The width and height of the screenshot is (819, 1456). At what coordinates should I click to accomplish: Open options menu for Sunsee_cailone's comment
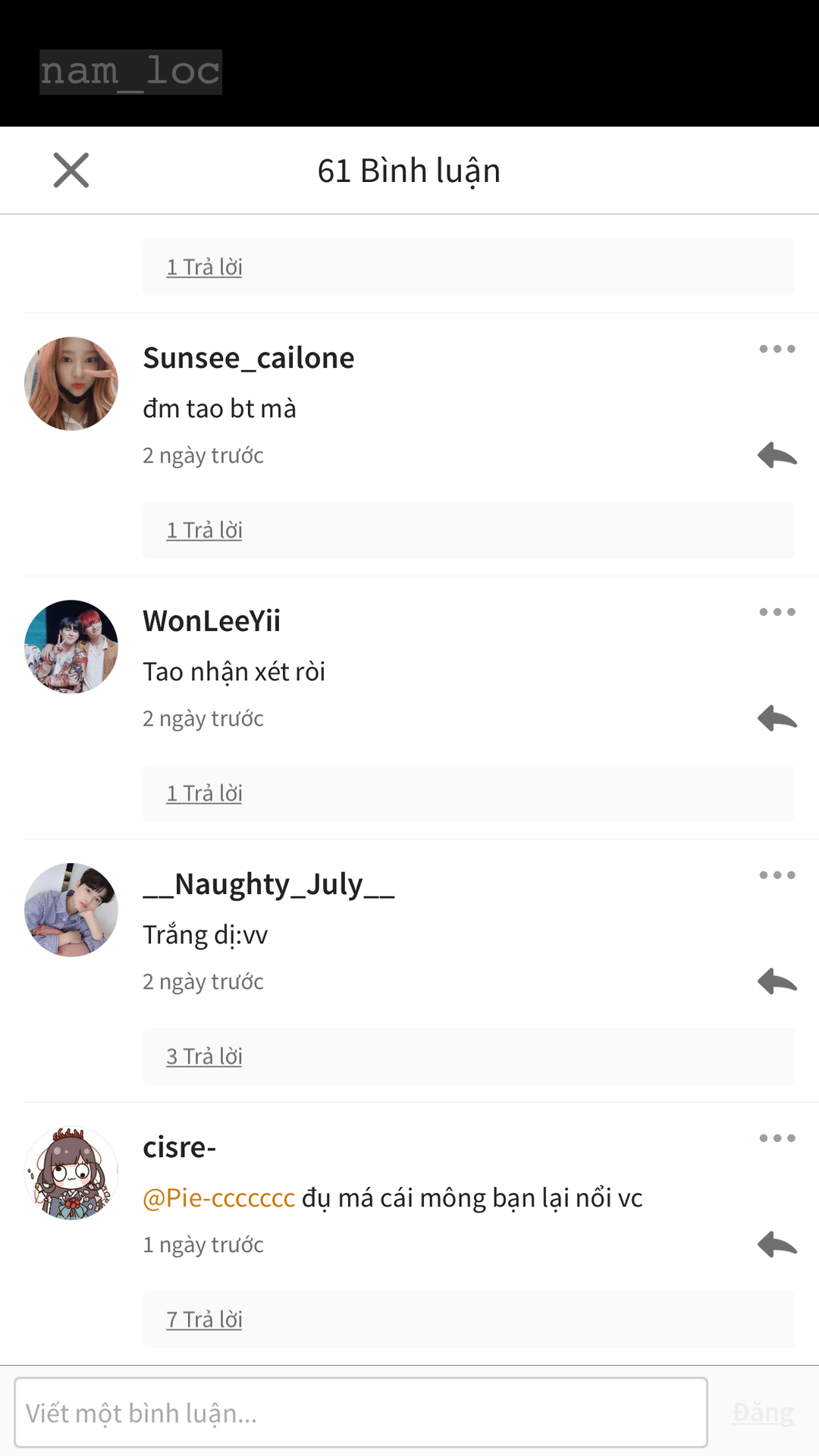[x=777, y=349]
